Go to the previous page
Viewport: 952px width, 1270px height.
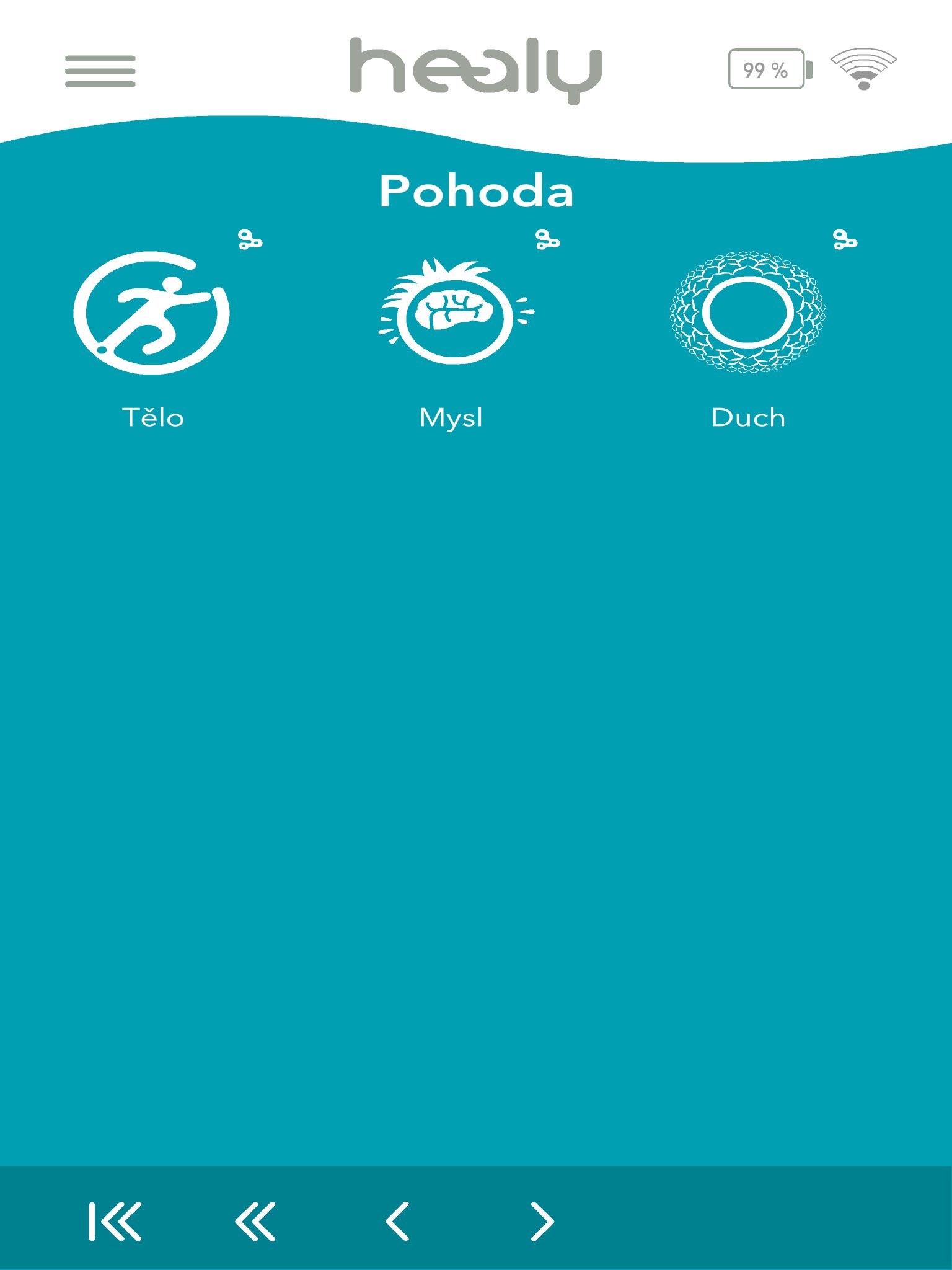[397, 1221]
